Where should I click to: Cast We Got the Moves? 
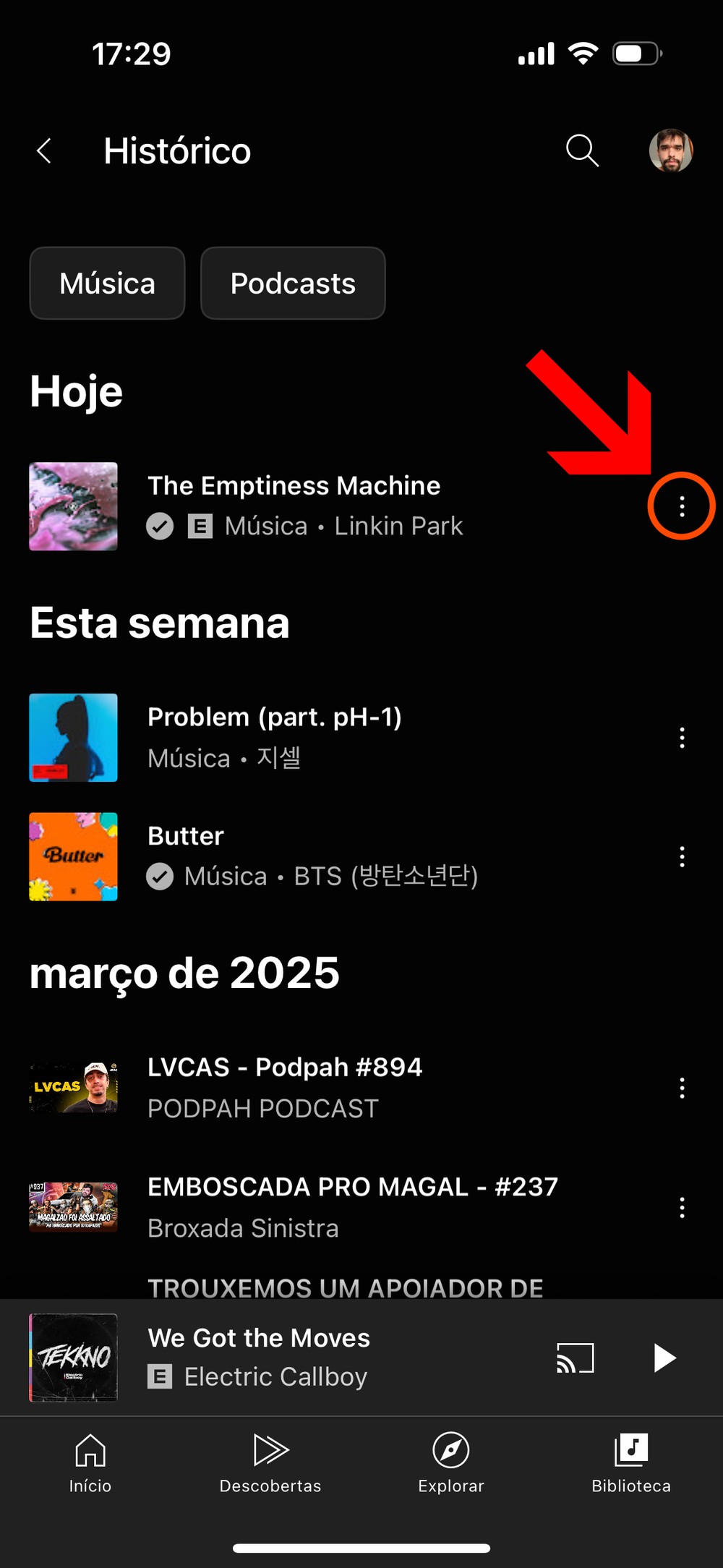point(576,1358)
